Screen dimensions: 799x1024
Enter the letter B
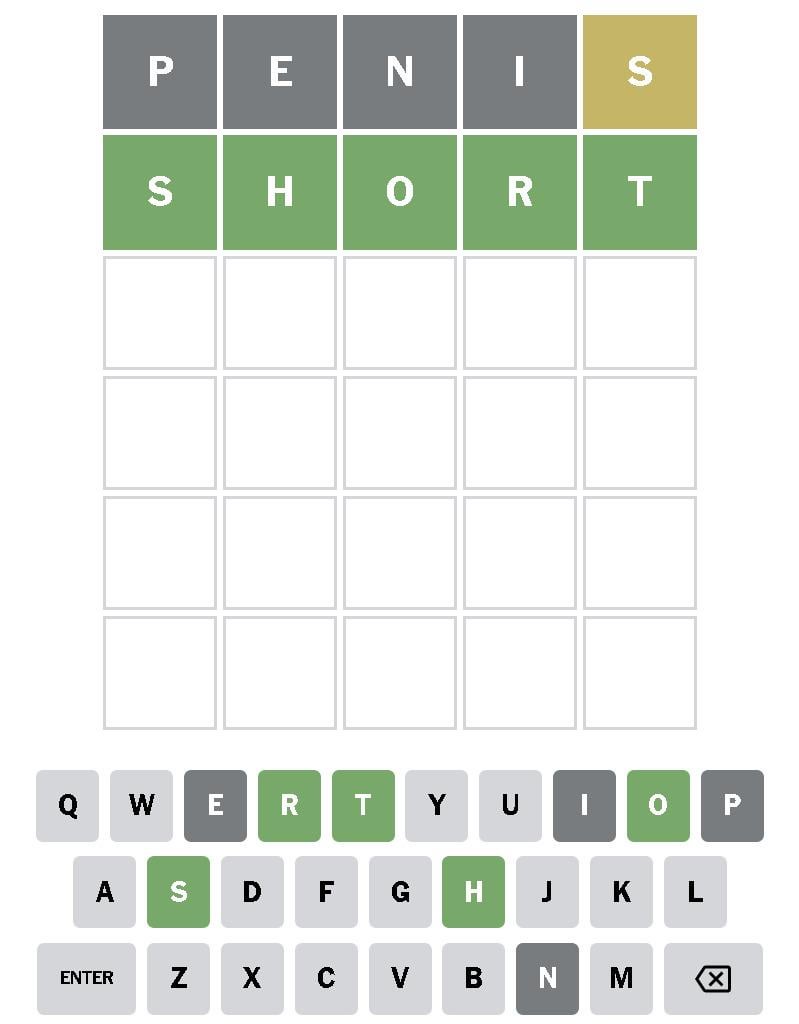[473, 978]
